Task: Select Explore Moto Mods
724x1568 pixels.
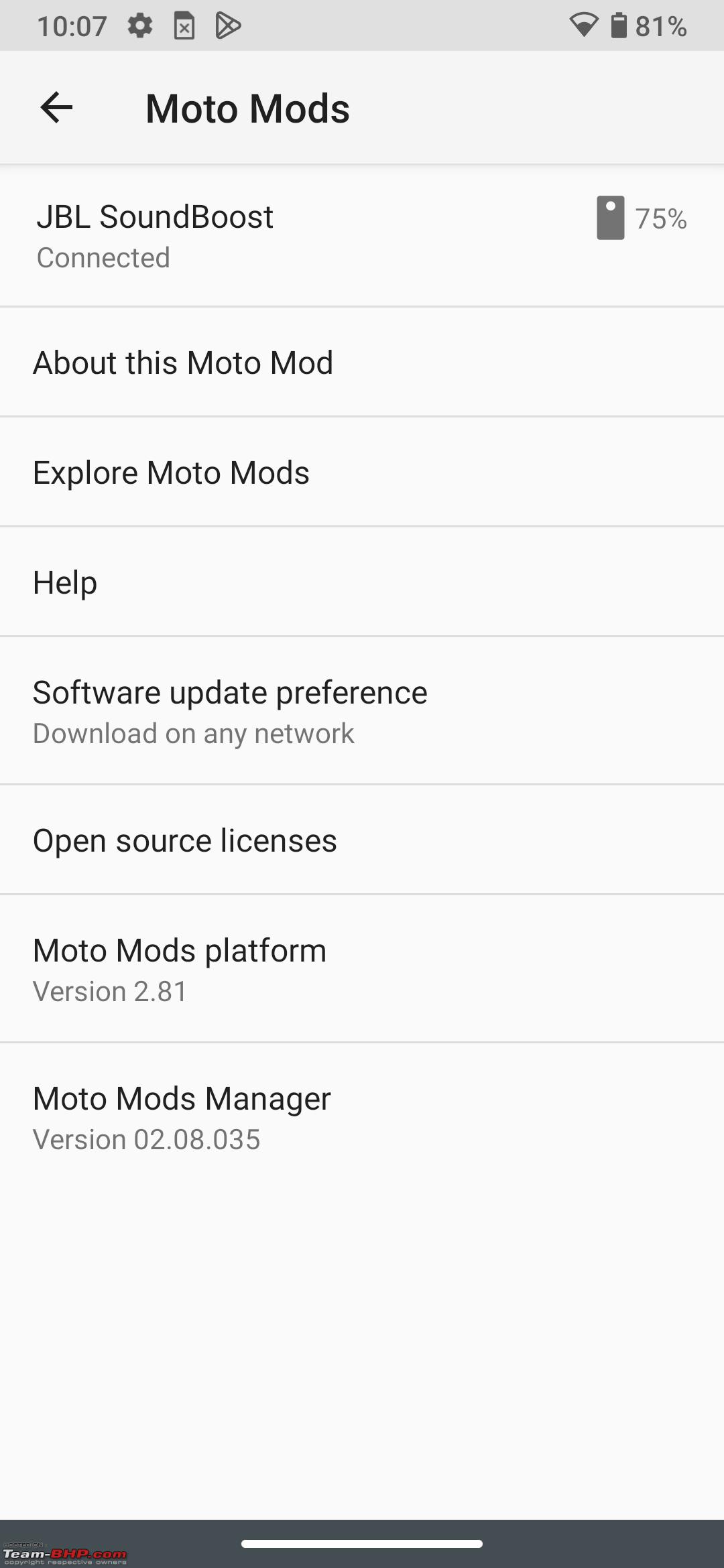Action: point(362,472)
